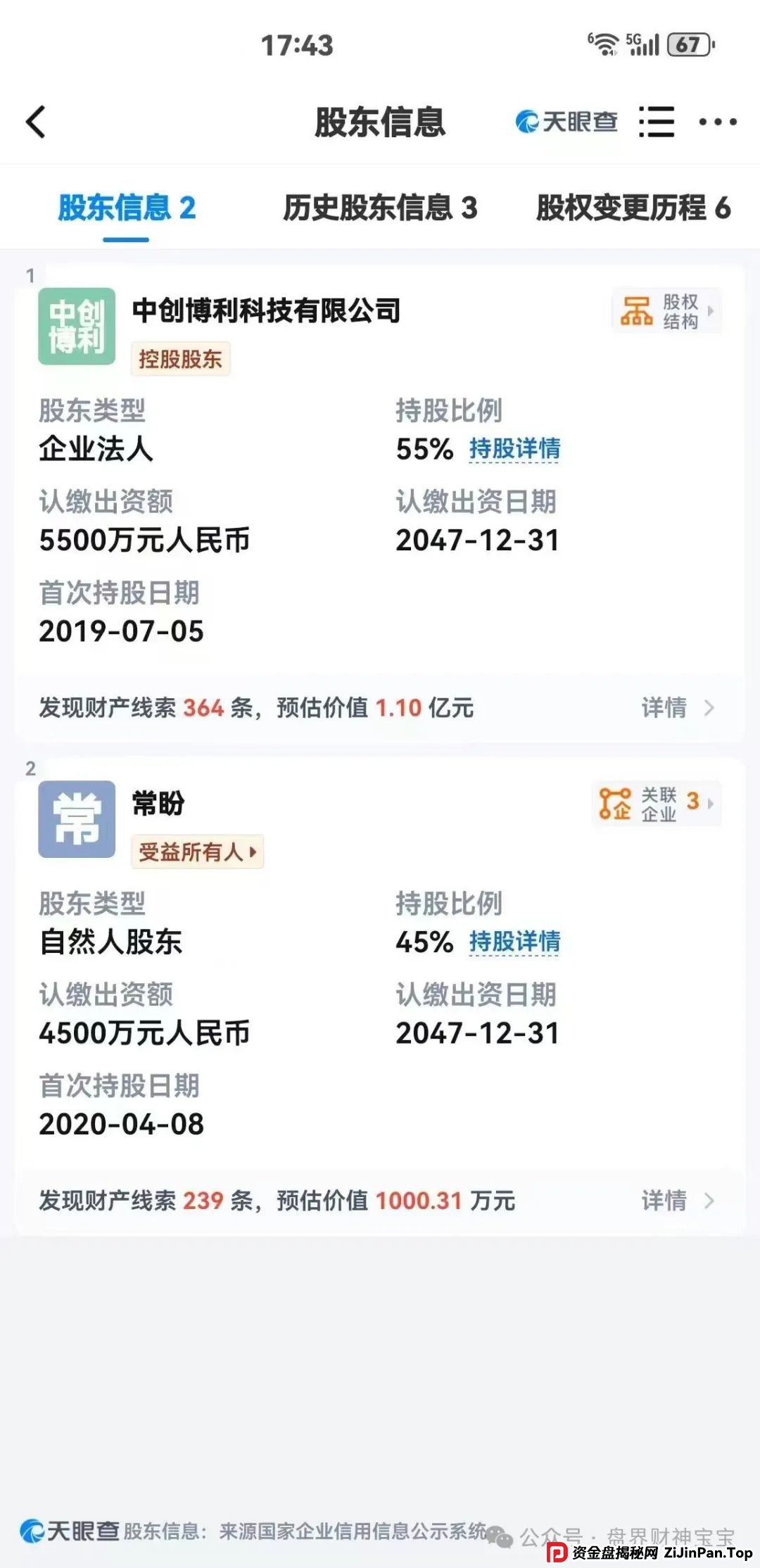Open 持股详情 beside the 45% stake
760x1568 pixels.
(514, 942)
